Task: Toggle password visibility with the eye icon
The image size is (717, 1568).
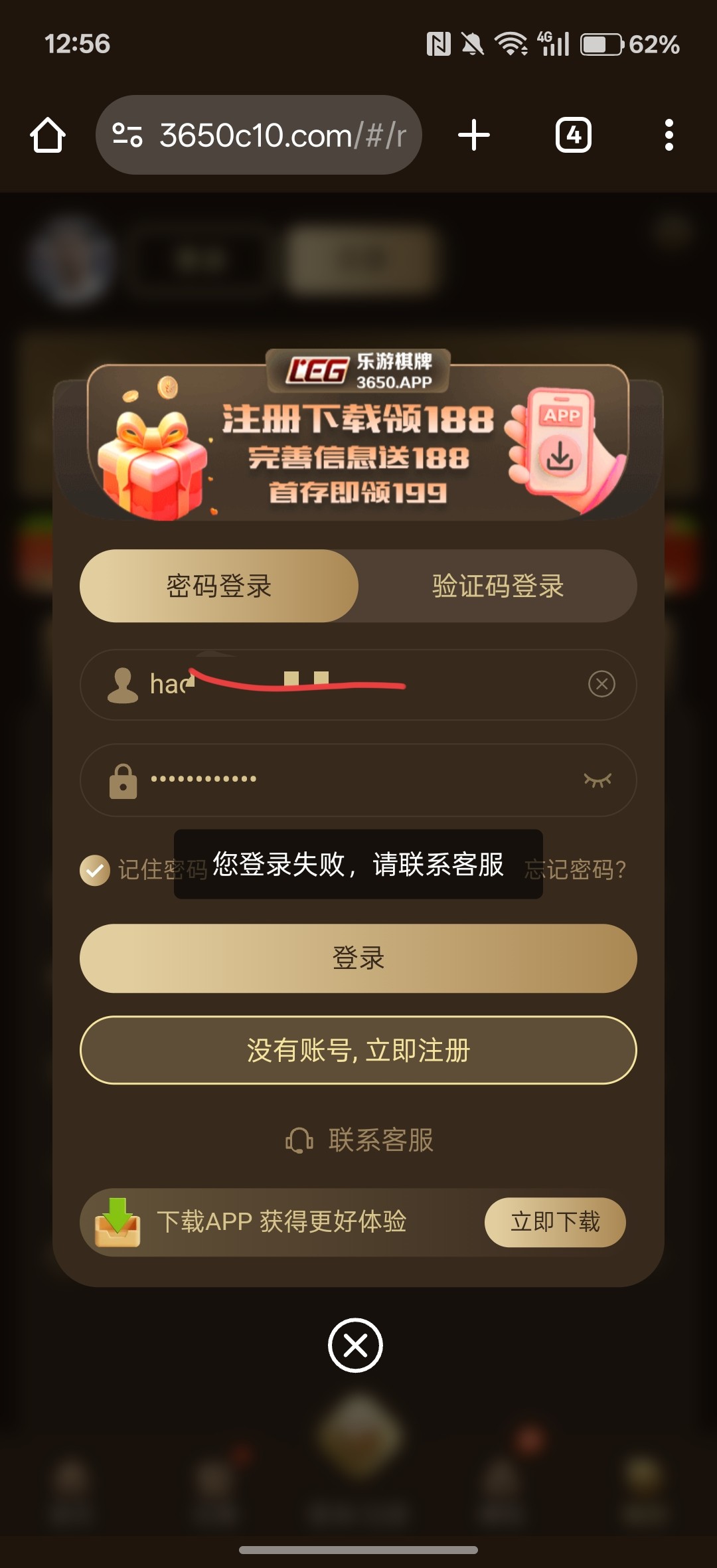Action: coord(596,780)
